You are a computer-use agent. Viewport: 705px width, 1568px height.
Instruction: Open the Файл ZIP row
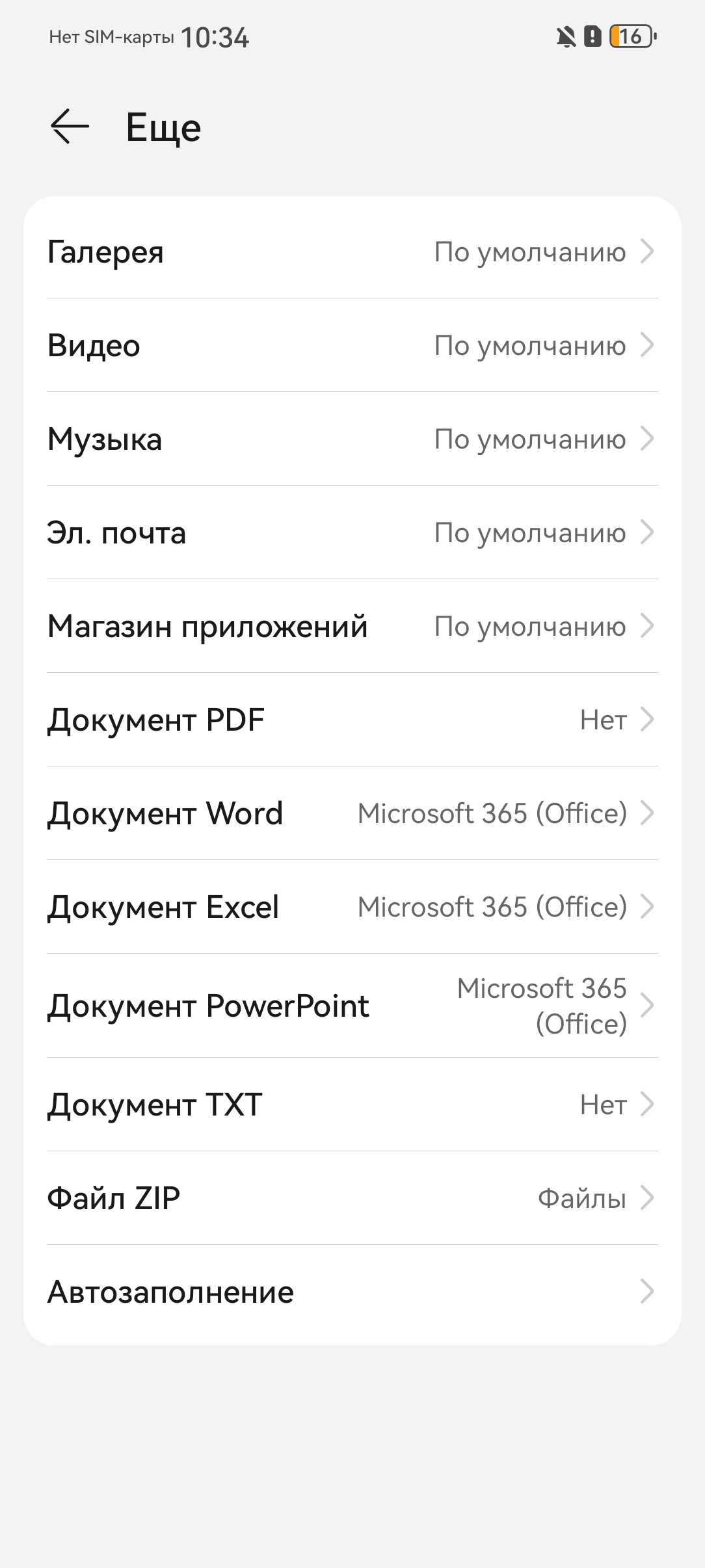[352, 1198]
